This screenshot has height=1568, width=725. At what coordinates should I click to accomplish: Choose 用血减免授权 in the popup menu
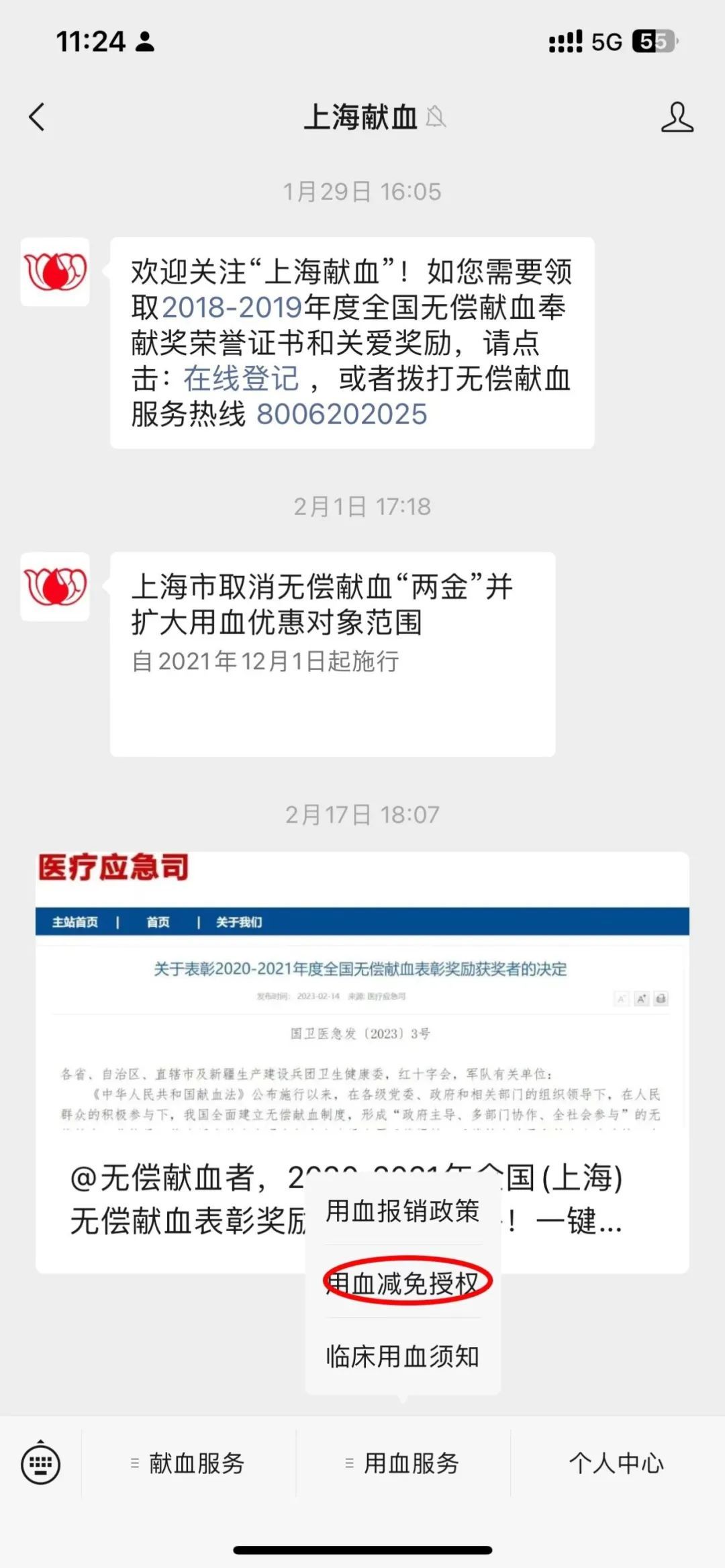pyautogui.click(x=403, y=1283)
